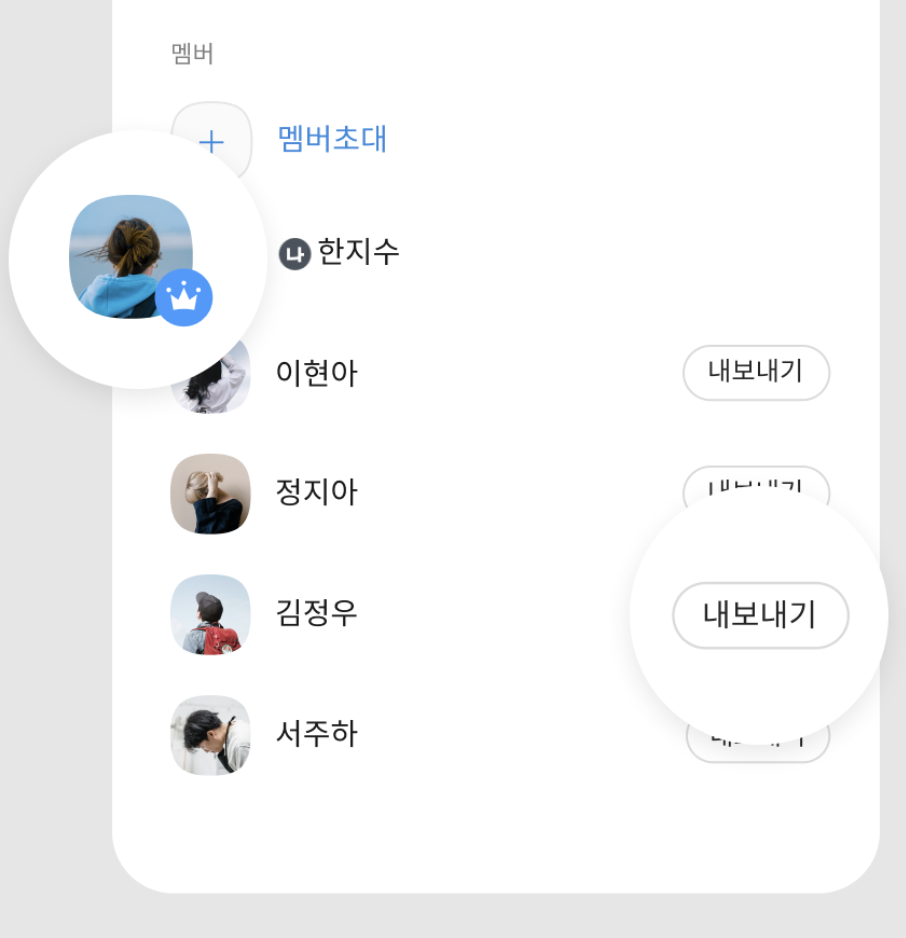Click the '나' (me) badge next to 한지수
The image size is (906, 938).
click(x=293, y=253)
